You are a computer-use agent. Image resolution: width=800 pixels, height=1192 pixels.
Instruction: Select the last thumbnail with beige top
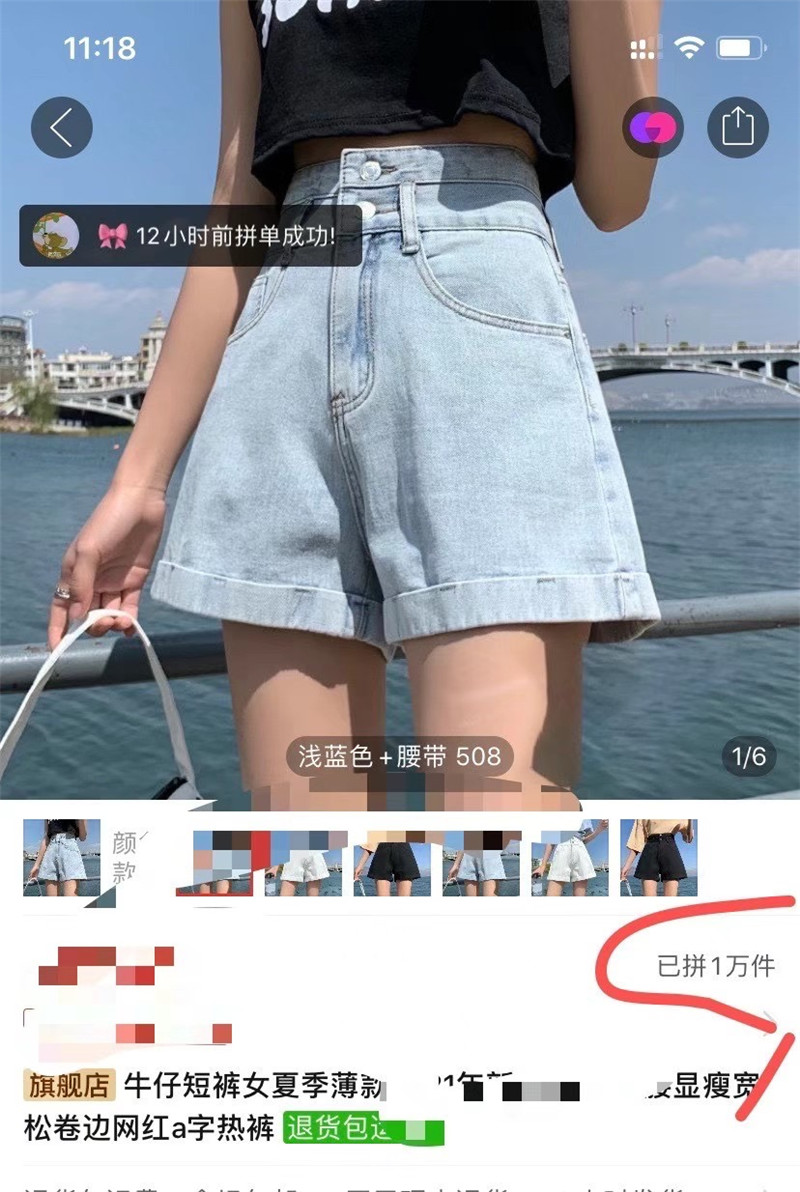pos(658,857)
